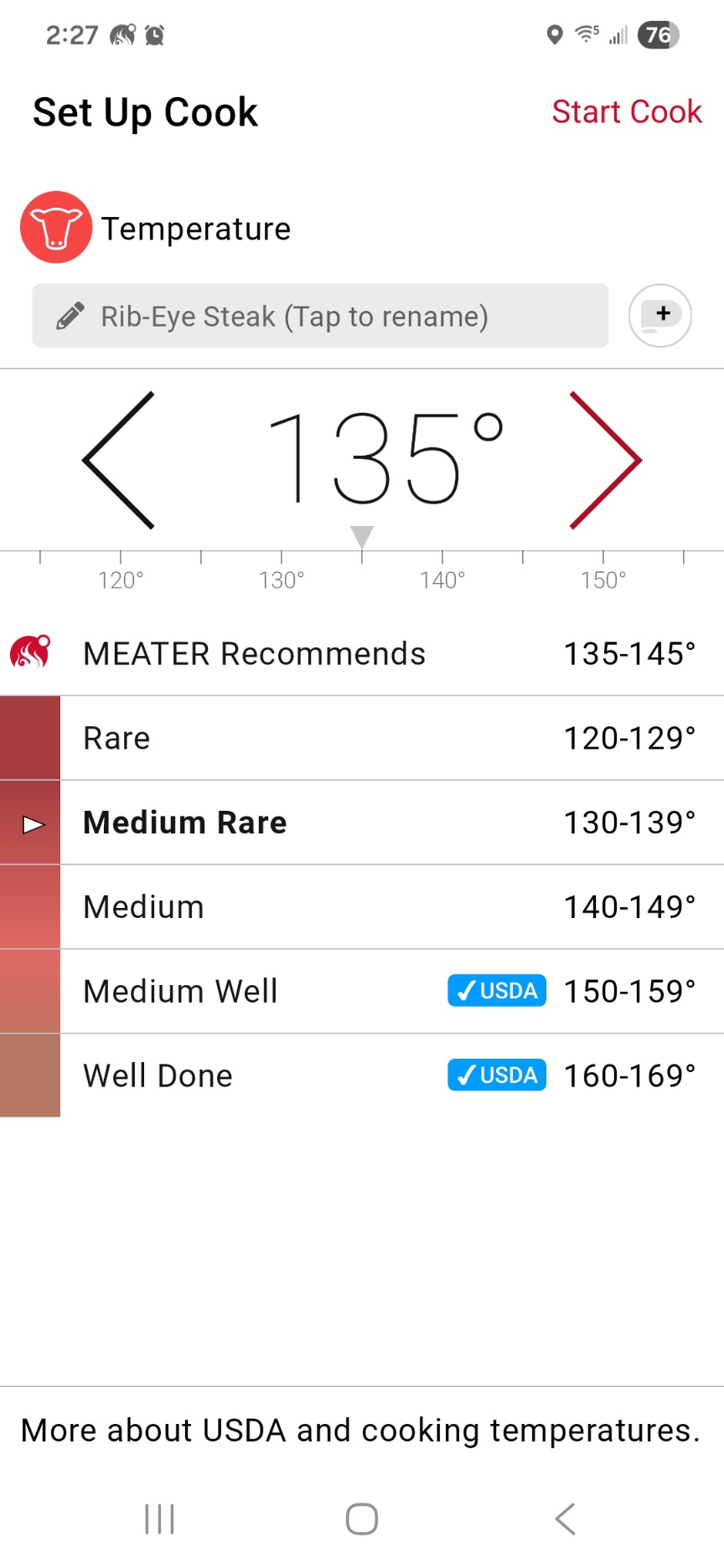The height and width of the screenshot is (1568, 724).
Task: Select MEATER Recommends 135-145° preset
Action: [x=362, y=653]
